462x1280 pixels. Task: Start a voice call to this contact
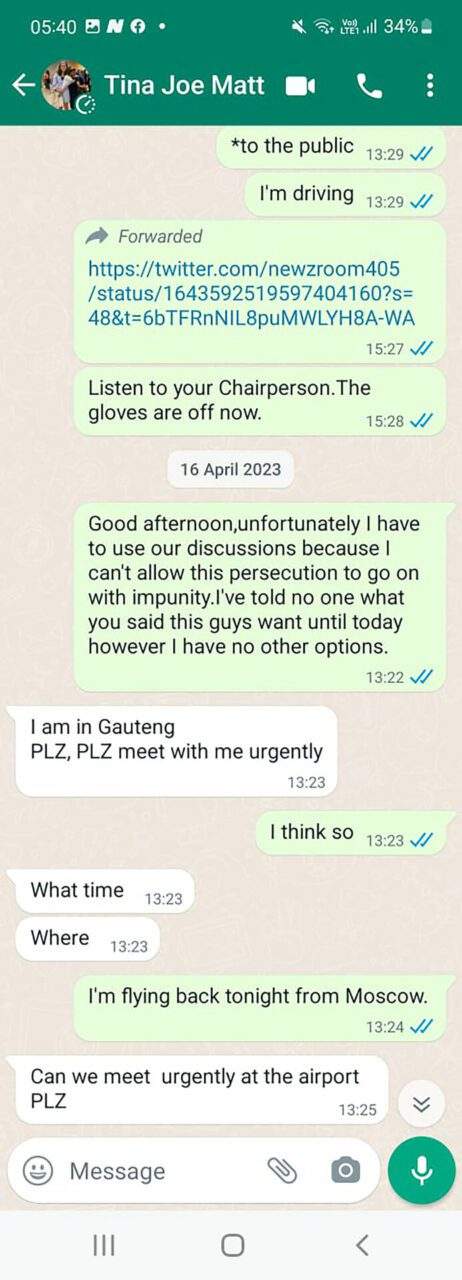369,86
